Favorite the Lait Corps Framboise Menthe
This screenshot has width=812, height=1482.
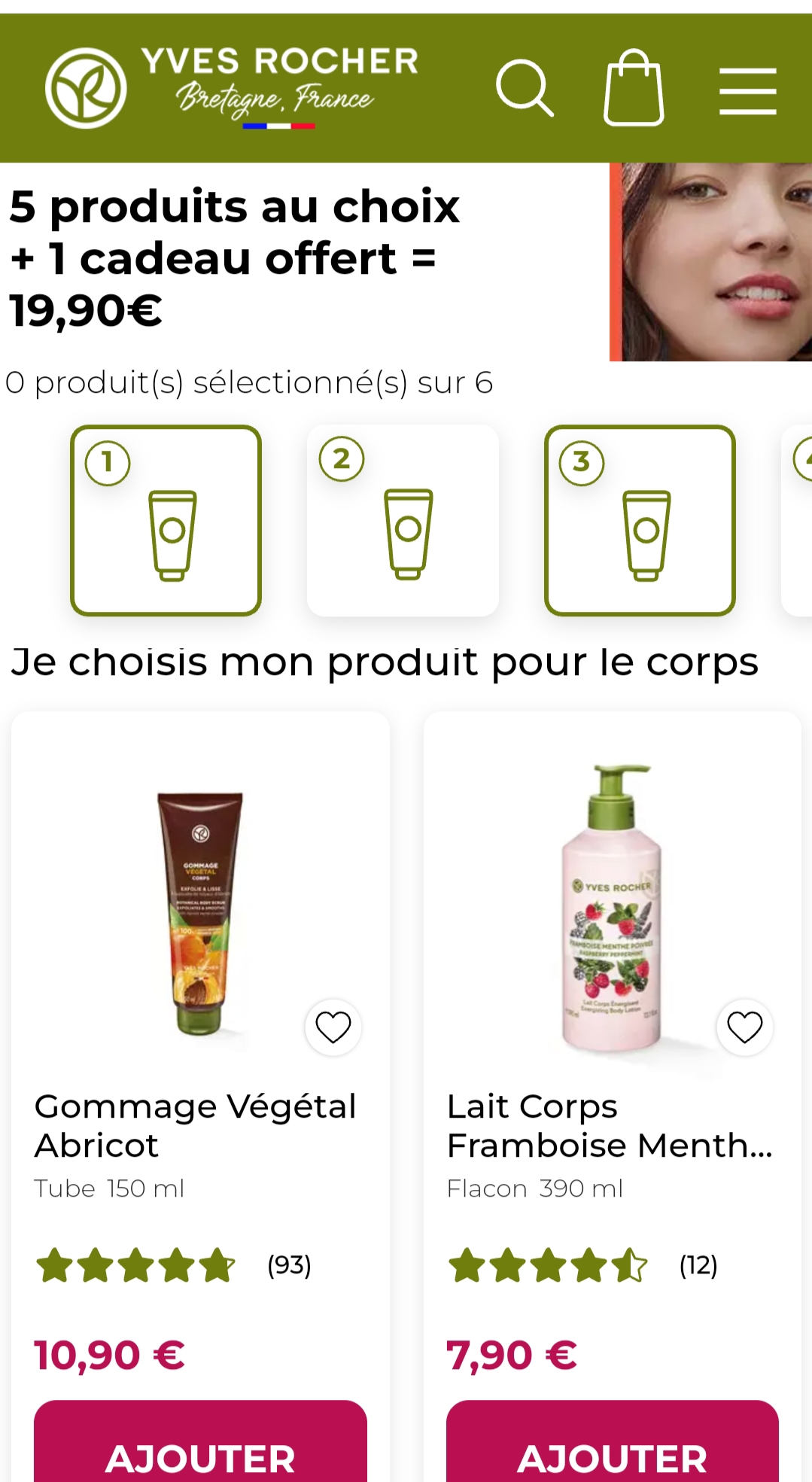[745, 1027]
